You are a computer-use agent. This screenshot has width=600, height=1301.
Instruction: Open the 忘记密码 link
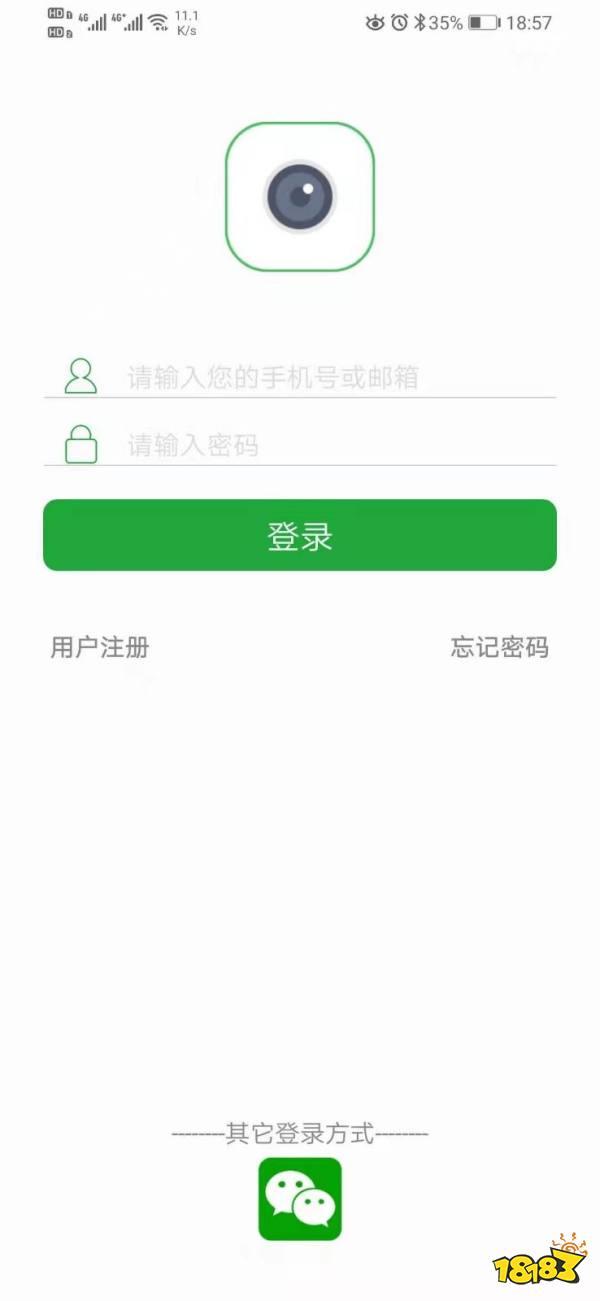pos(499,647)
